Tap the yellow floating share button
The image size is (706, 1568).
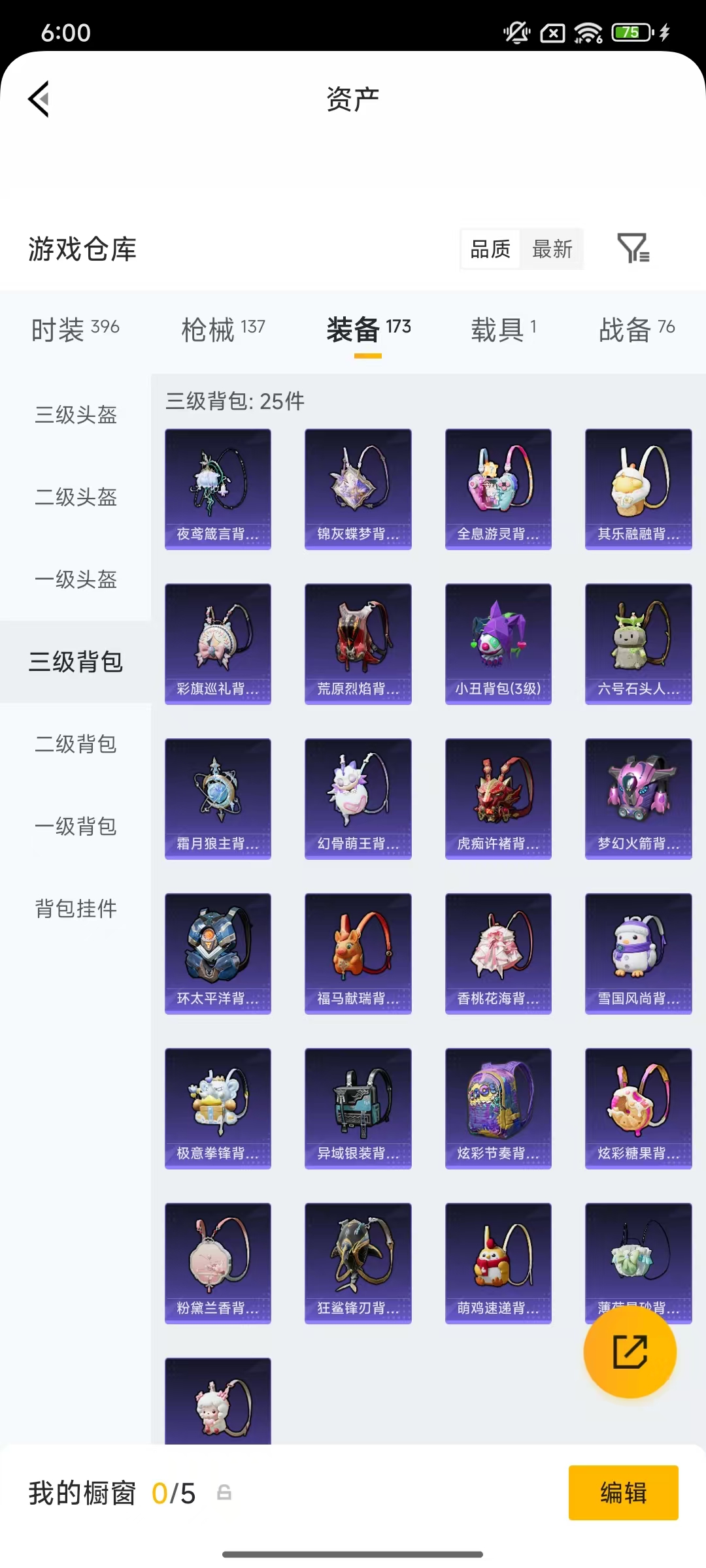click(x=630, y=1352)
